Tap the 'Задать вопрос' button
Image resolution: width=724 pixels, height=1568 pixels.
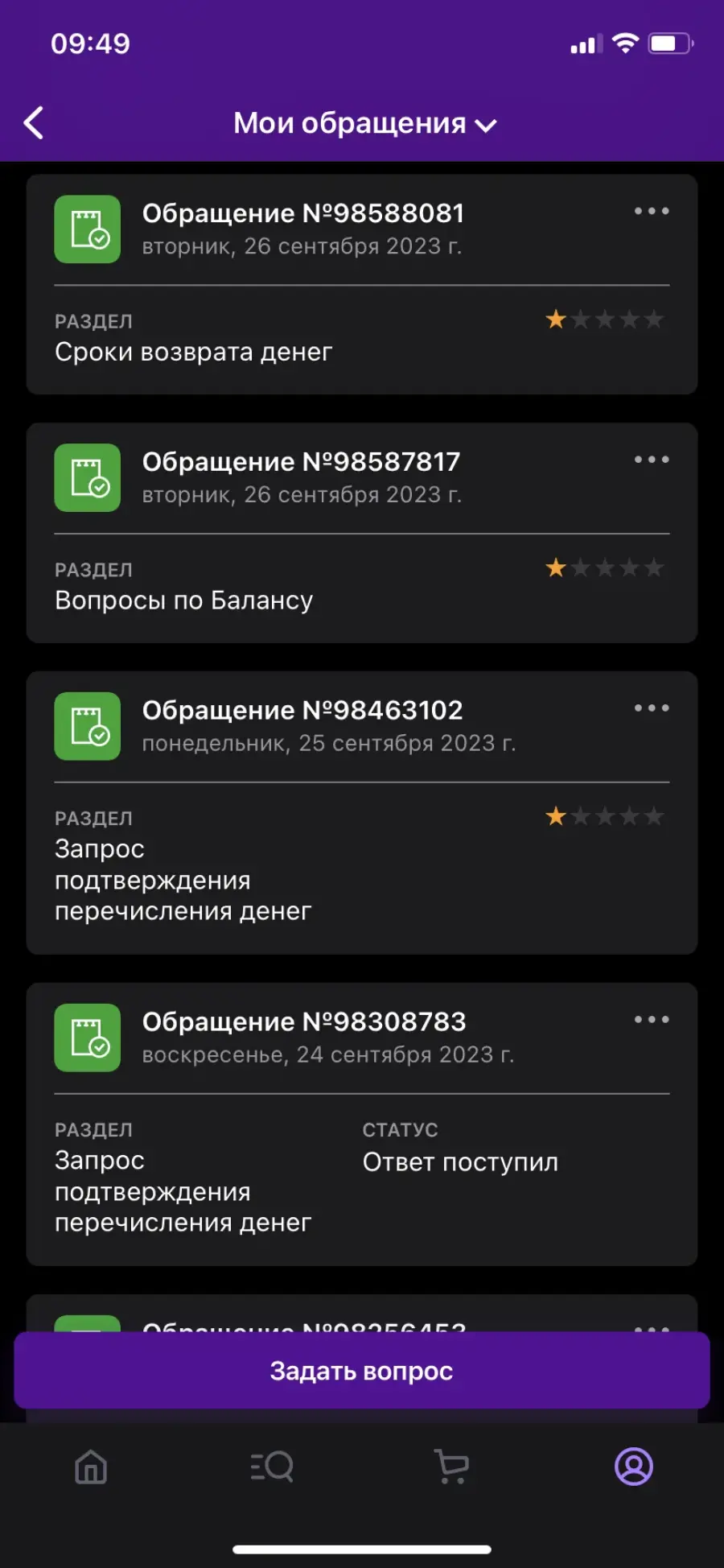tap(362, 1371)
